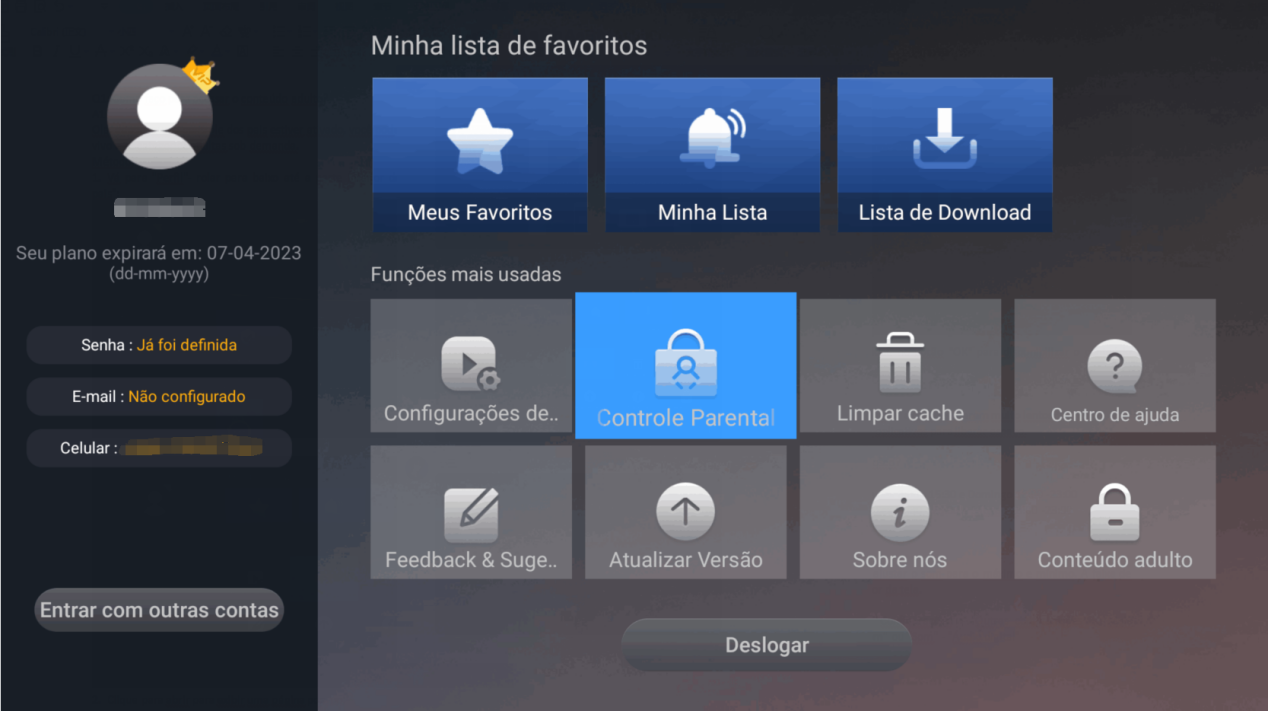The width and height of the screenshot is (1268, 711).
Task: Open Conteúdo adulto lock tile
Action: [x=1115, y=512]
